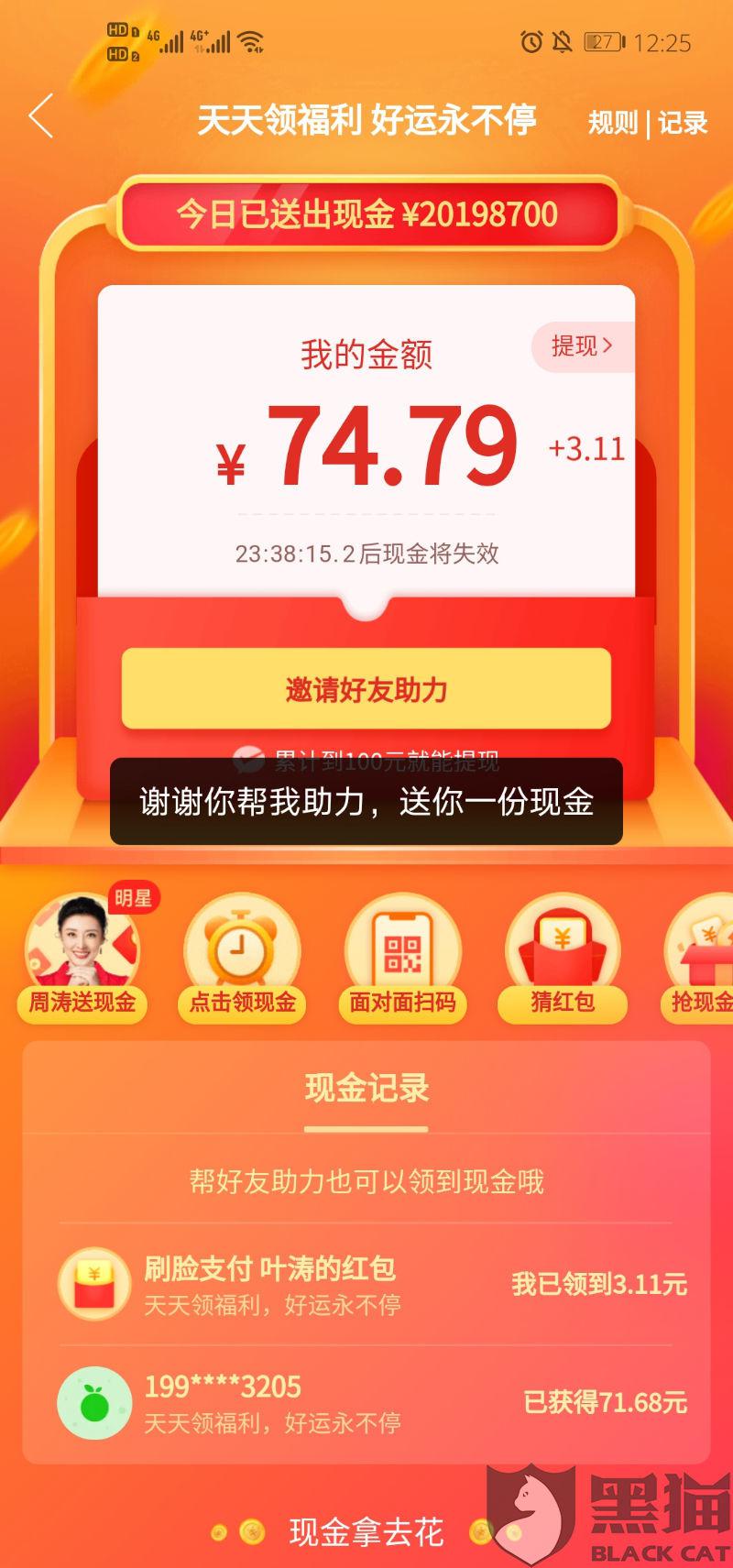Tap 提现 to withdraw cash

(583, 346)
